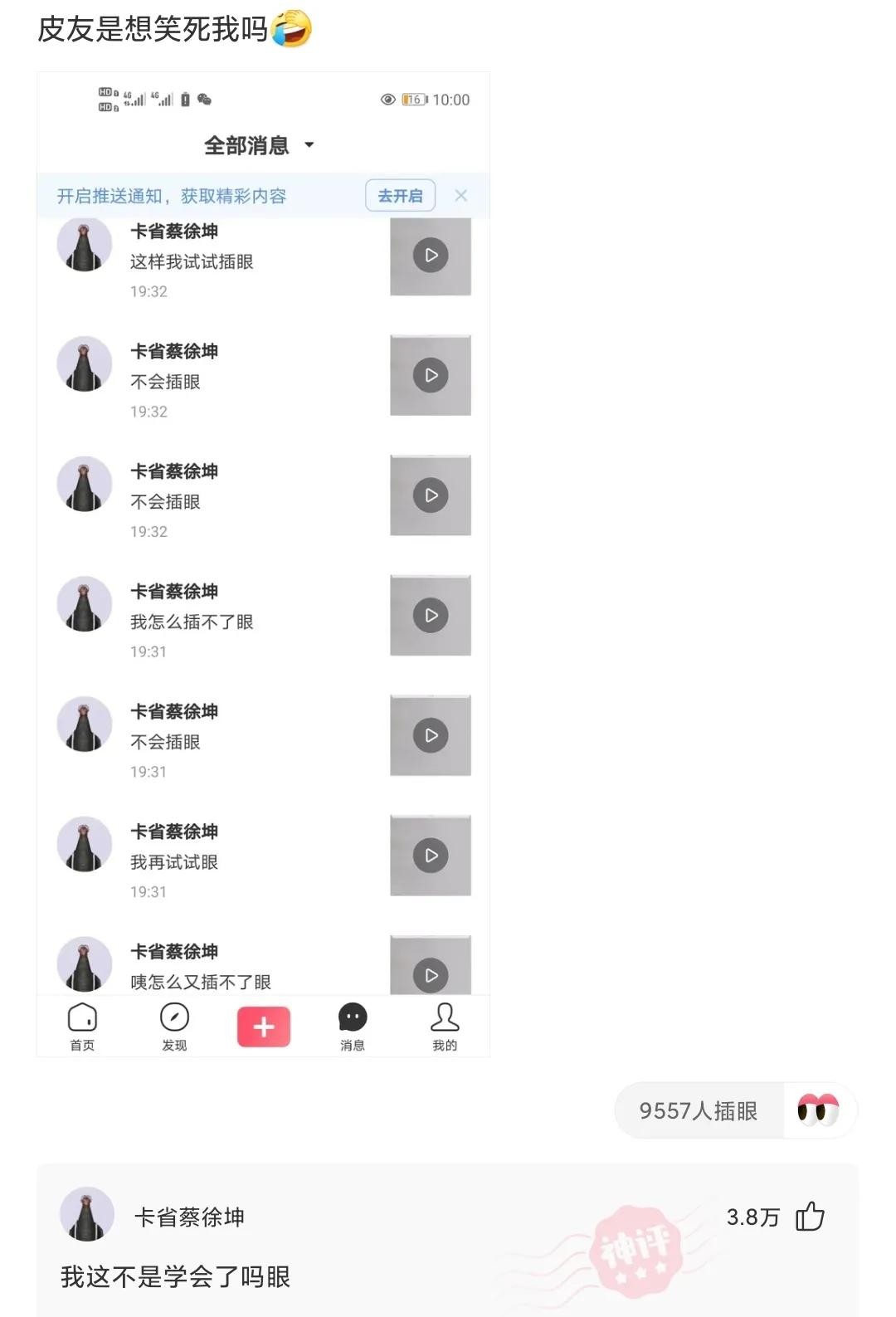The width and height of the screenshot is (896, 1317).
Task: Tap 去开启 to enable push notifications
Action: (400, 195)
